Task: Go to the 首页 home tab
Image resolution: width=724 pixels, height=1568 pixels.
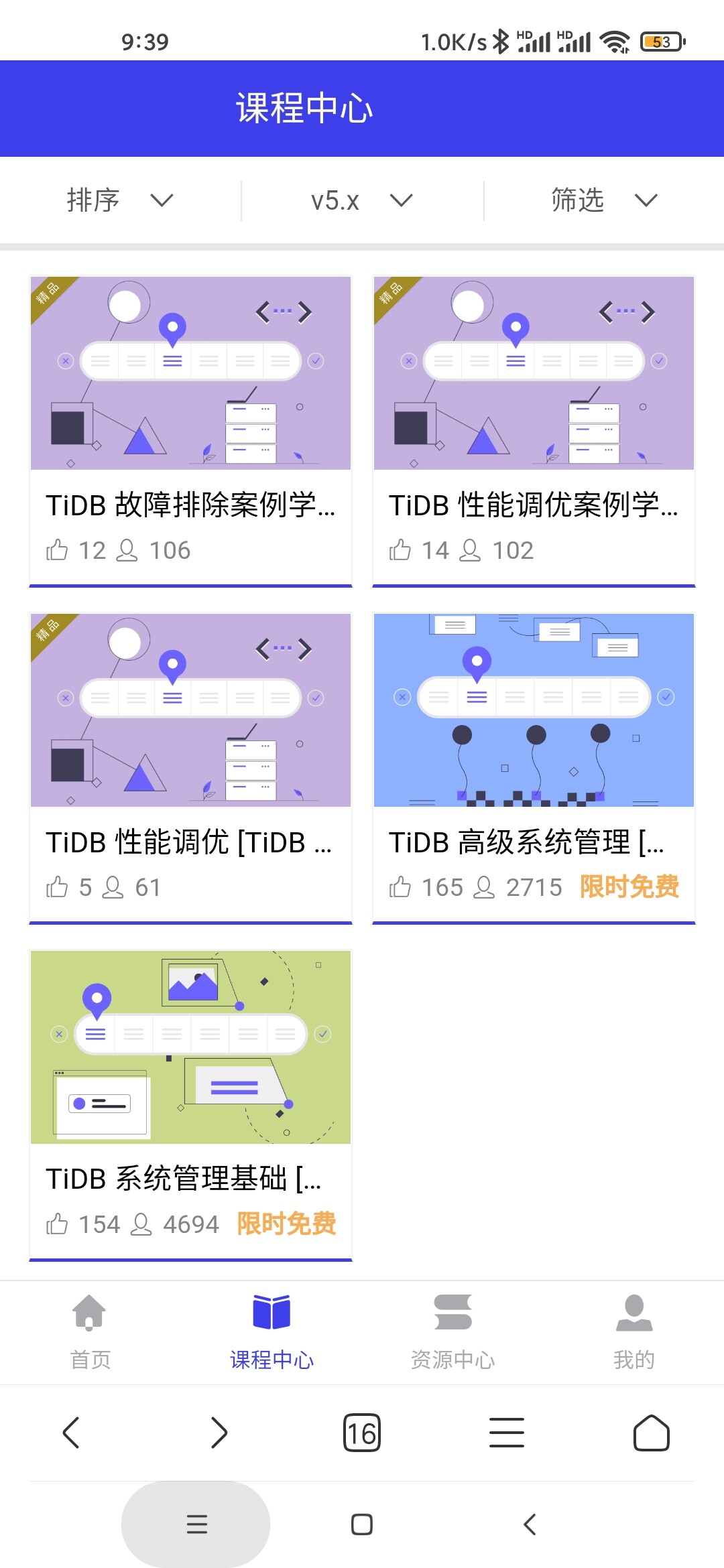Action: point(90,1331)
